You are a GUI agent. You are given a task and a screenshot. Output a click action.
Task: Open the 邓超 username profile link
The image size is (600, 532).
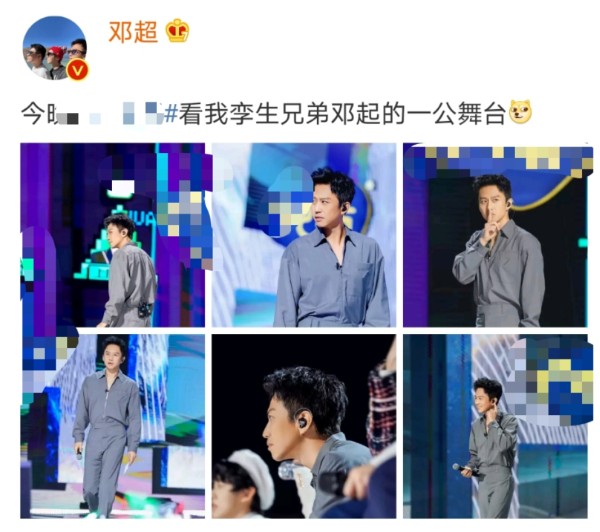[131, 31]
